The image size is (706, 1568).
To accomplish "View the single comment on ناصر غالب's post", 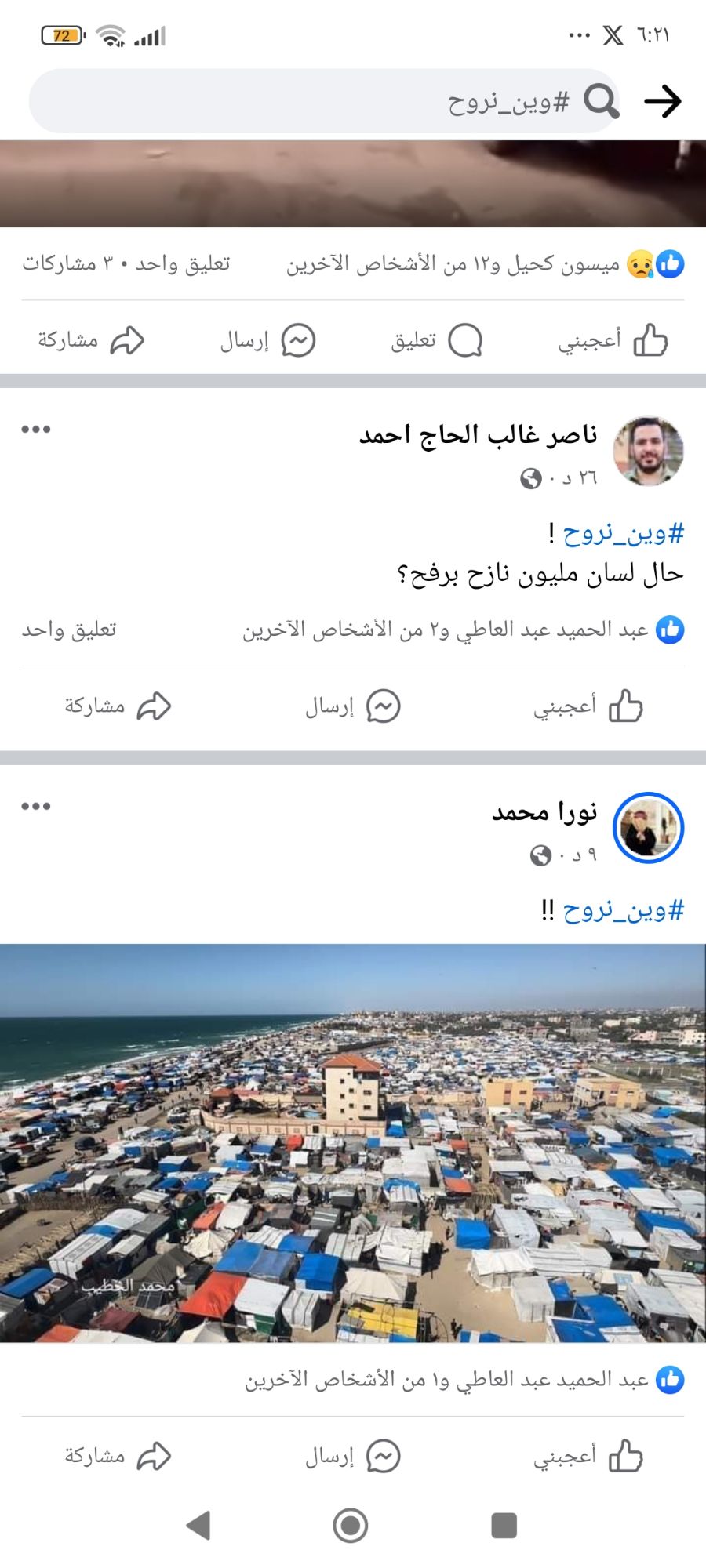I will 69,630.
